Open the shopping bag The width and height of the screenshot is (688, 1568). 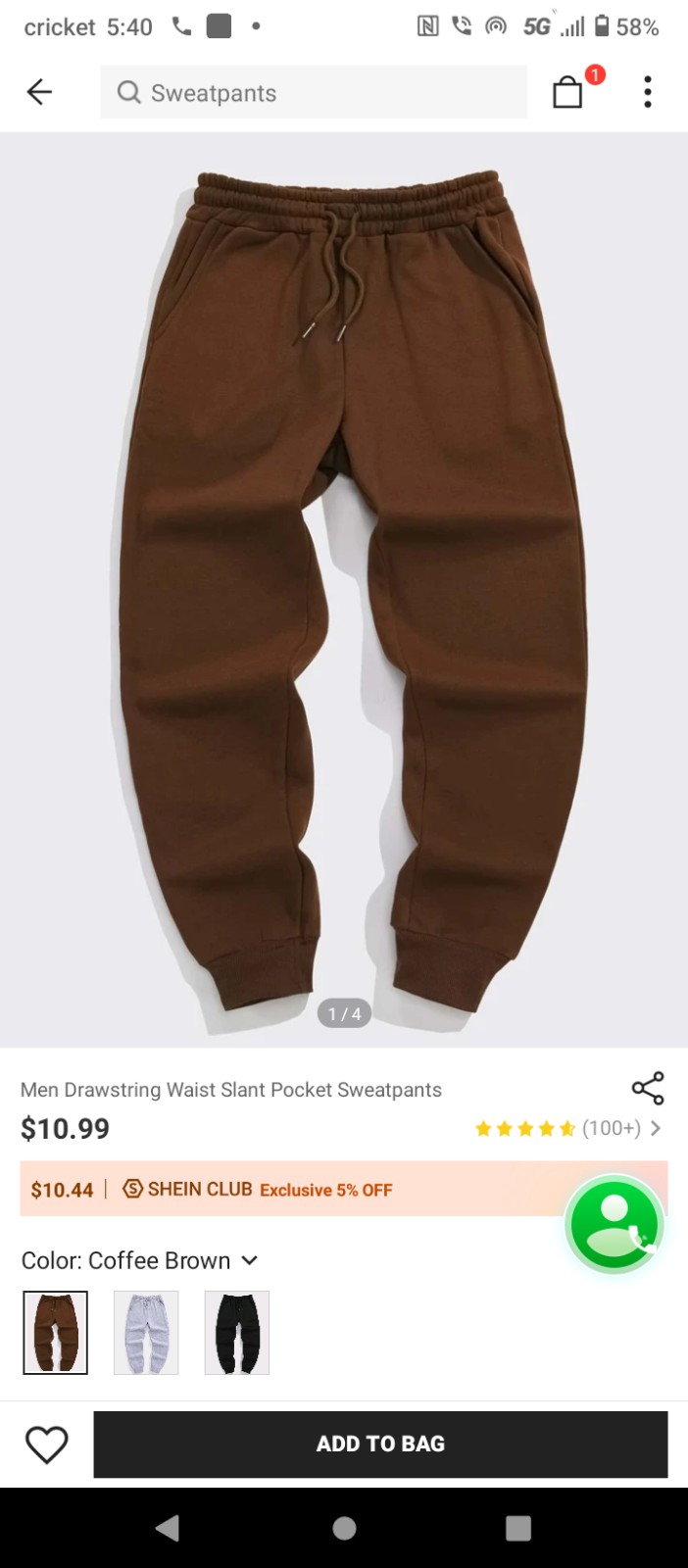(x=569, y=92)
